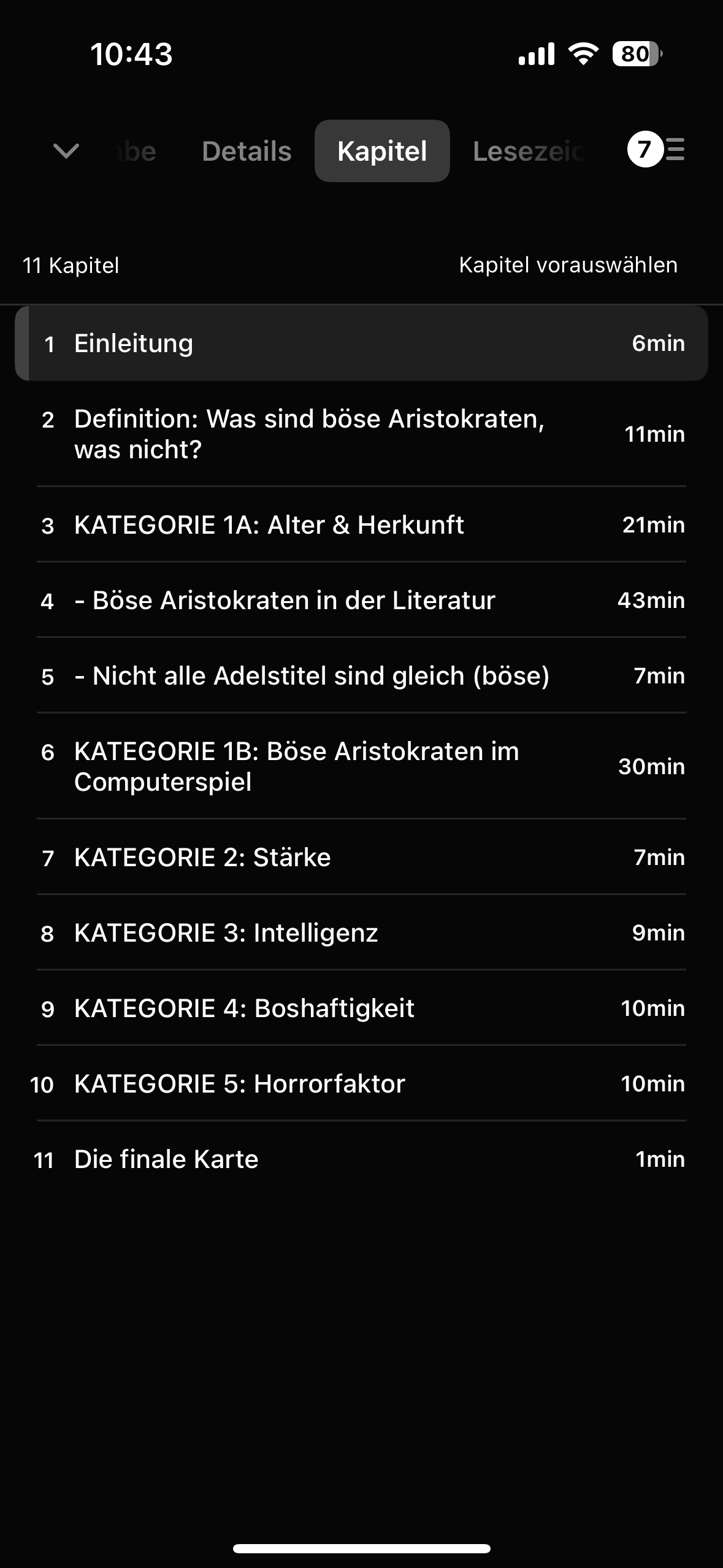The image size is (723, 1568).
Task: Play KATEGORIE 1B: Böse Aristokraten im Computerspiel
Action: (361, 767)
